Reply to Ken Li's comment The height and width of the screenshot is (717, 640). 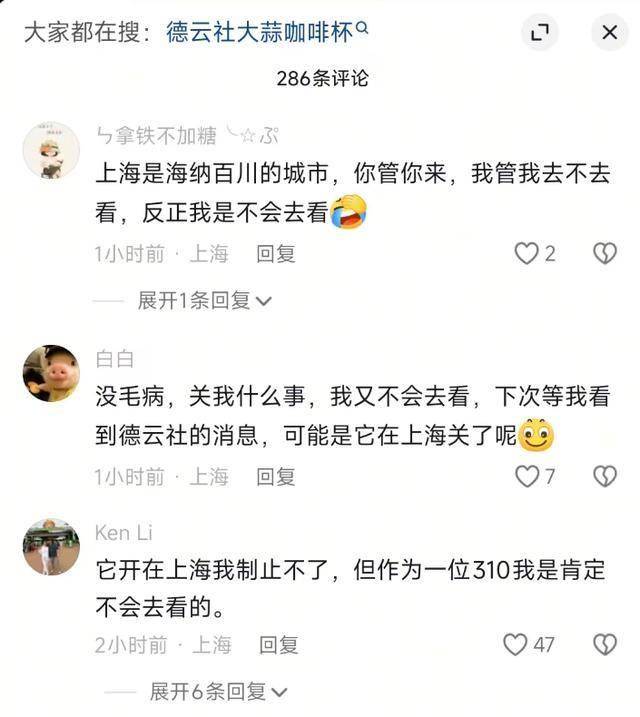pos(278,645)
